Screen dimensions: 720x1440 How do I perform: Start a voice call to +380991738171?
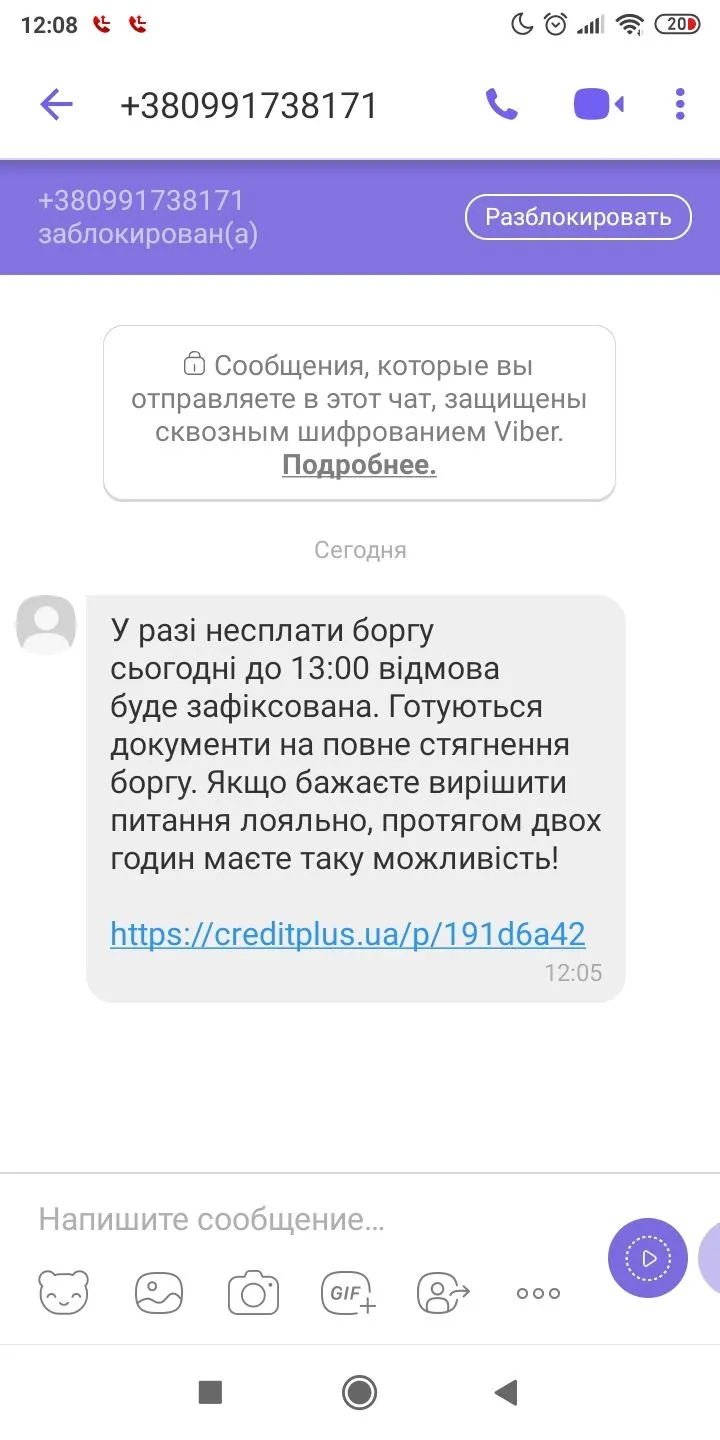click(x=501, y=105)
